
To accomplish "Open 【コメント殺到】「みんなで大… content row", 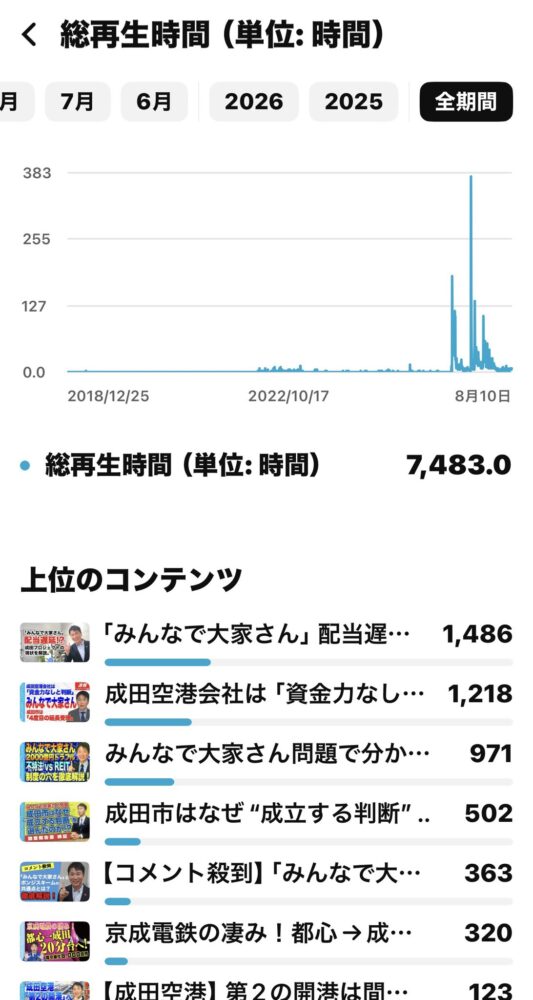I will (266, 882).
